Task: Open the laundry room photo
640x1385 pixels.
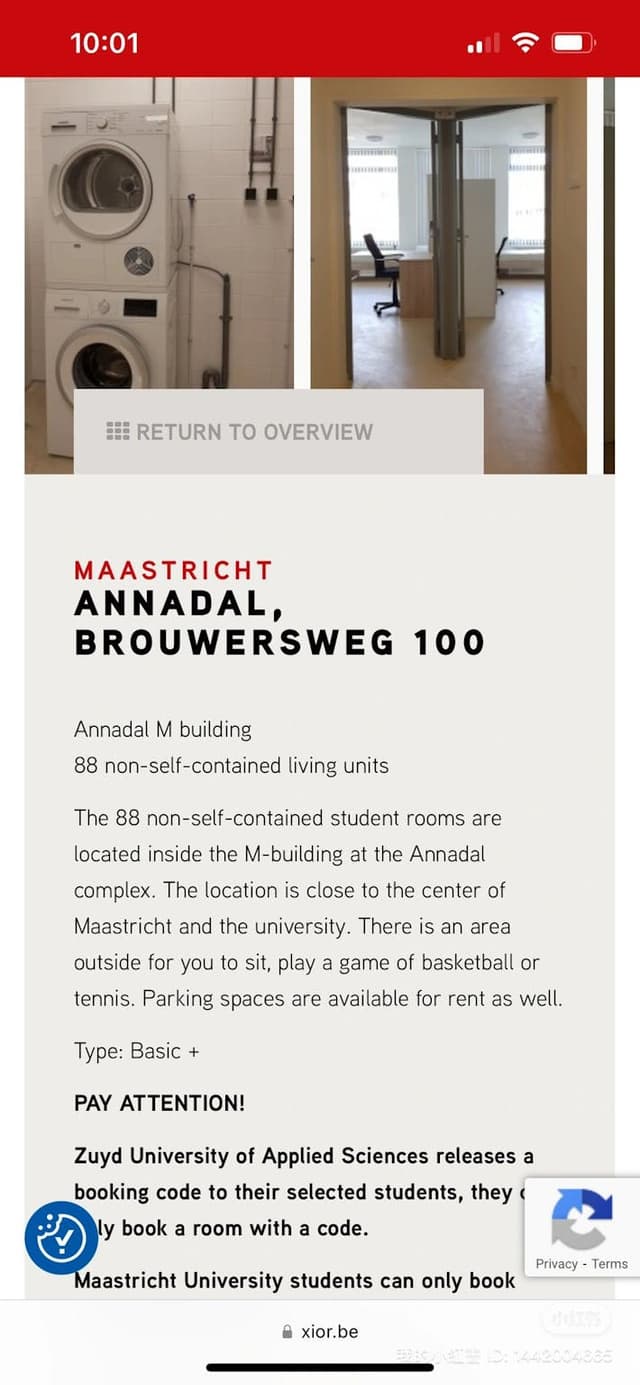Action: click(160, 230)
